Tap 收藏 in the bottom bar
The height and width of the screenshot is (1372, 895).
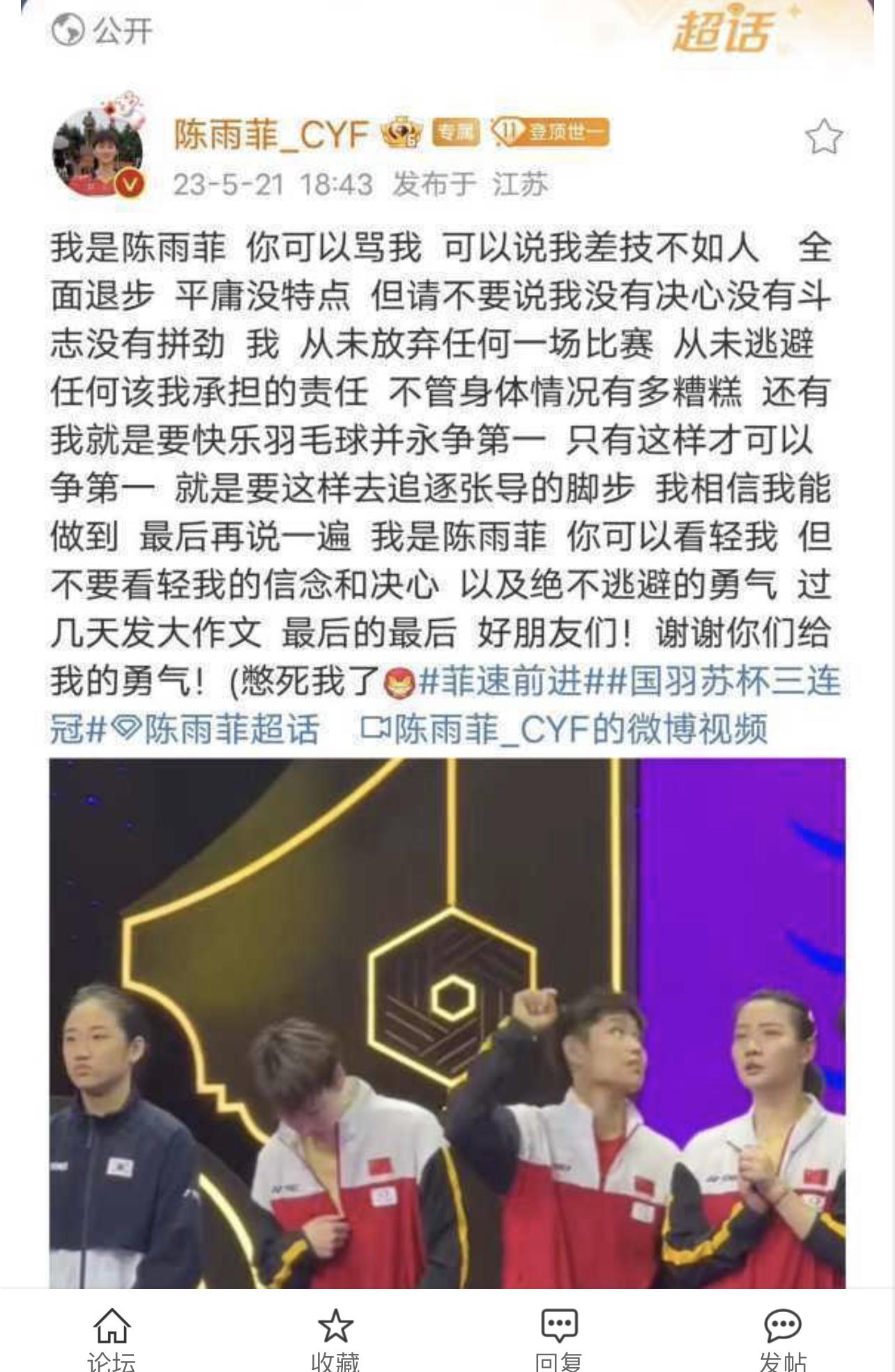[x=335, y=1339]
